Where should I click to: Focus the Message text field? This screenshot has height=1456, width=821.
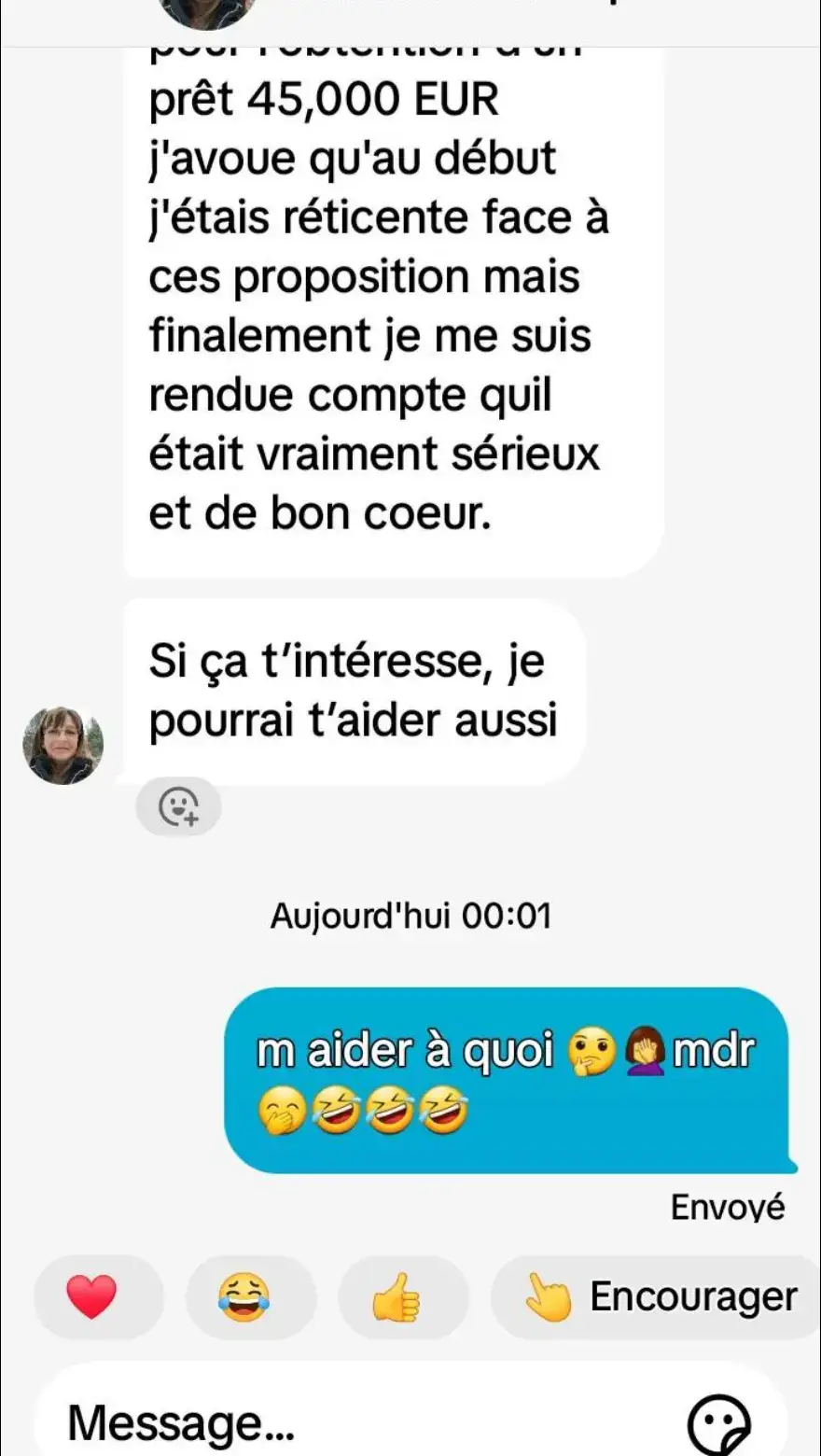355,1424
